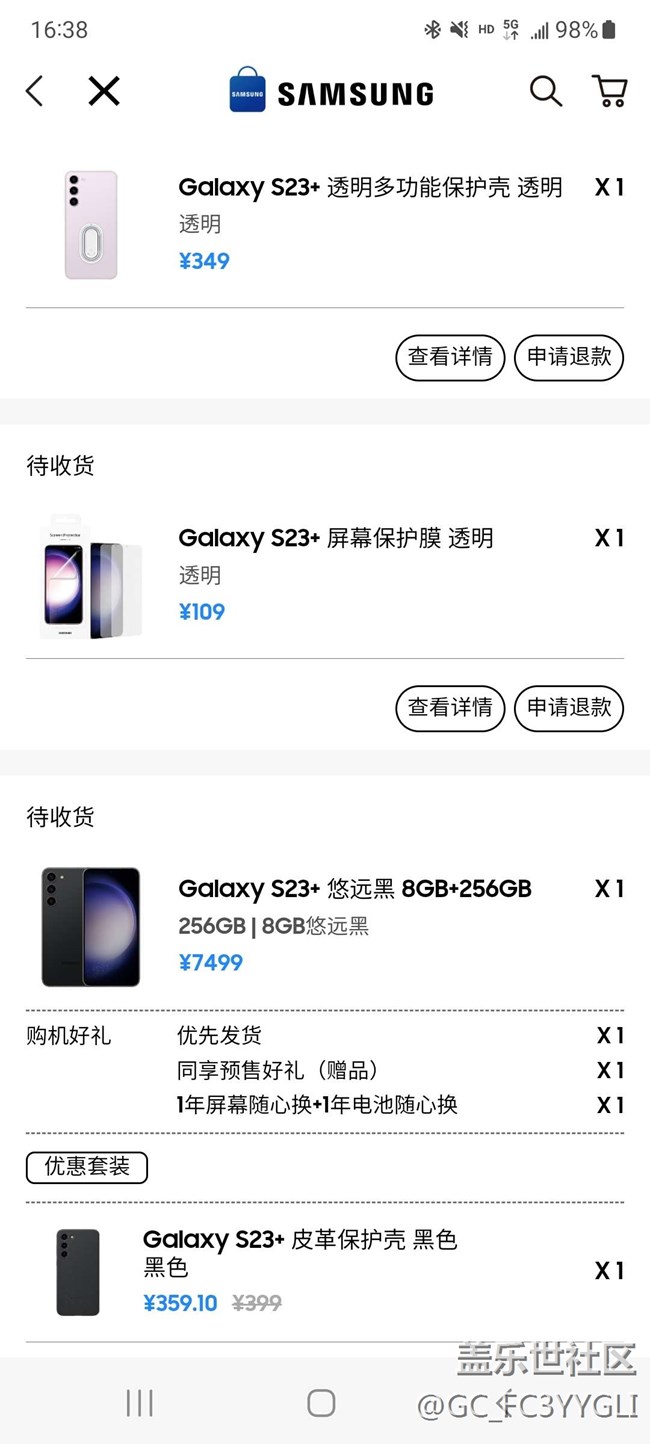The width and height of the screenshot is (650, 1444).
Task: Open the Galaxy S23+ 透明多功能保护壳 product
Action: [x=370, y=188]
